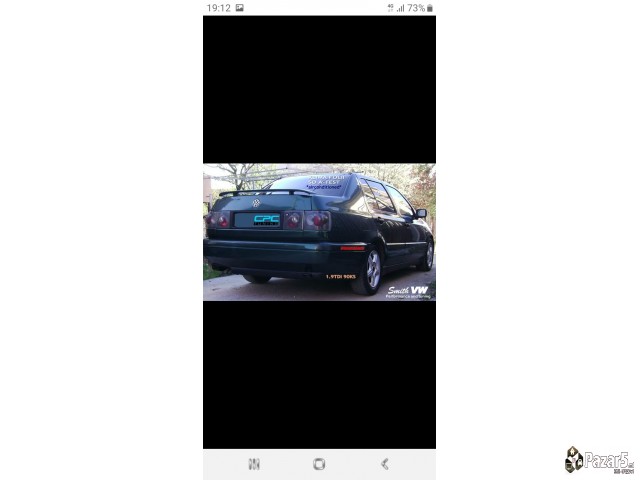Go back using the navigation bar
Screen dimensions: 640x480
[385, 464]
